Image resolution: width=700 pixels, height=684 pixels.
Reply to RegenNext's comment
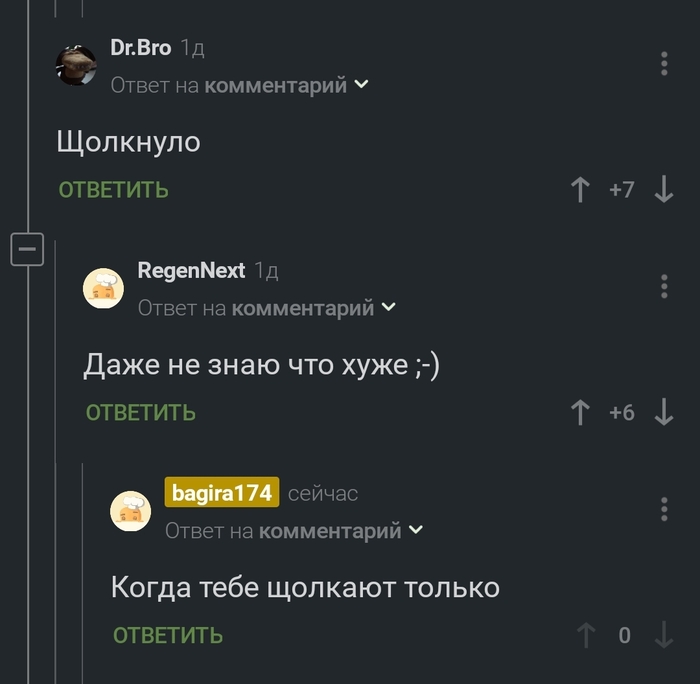point(140,412)
